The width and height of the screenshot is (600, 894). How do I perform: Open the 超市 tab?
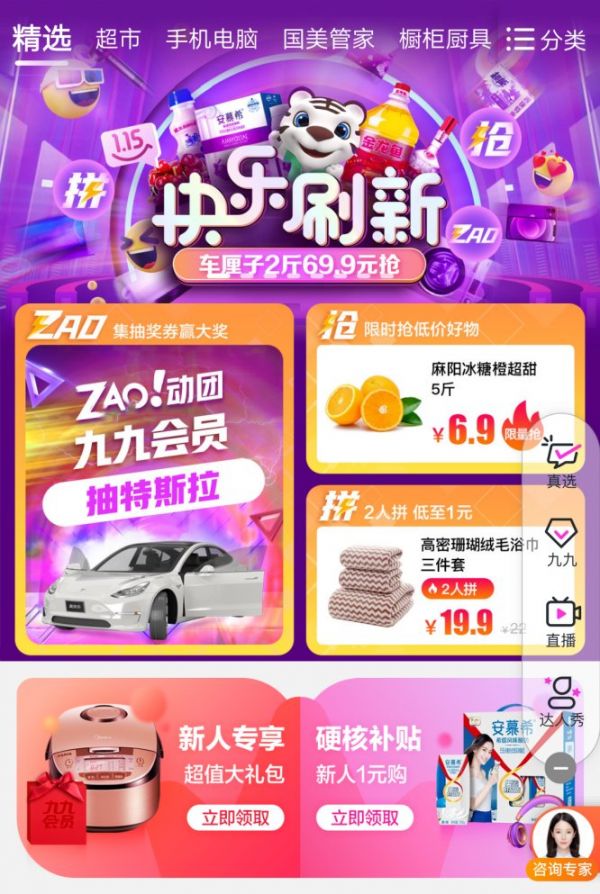118,40
